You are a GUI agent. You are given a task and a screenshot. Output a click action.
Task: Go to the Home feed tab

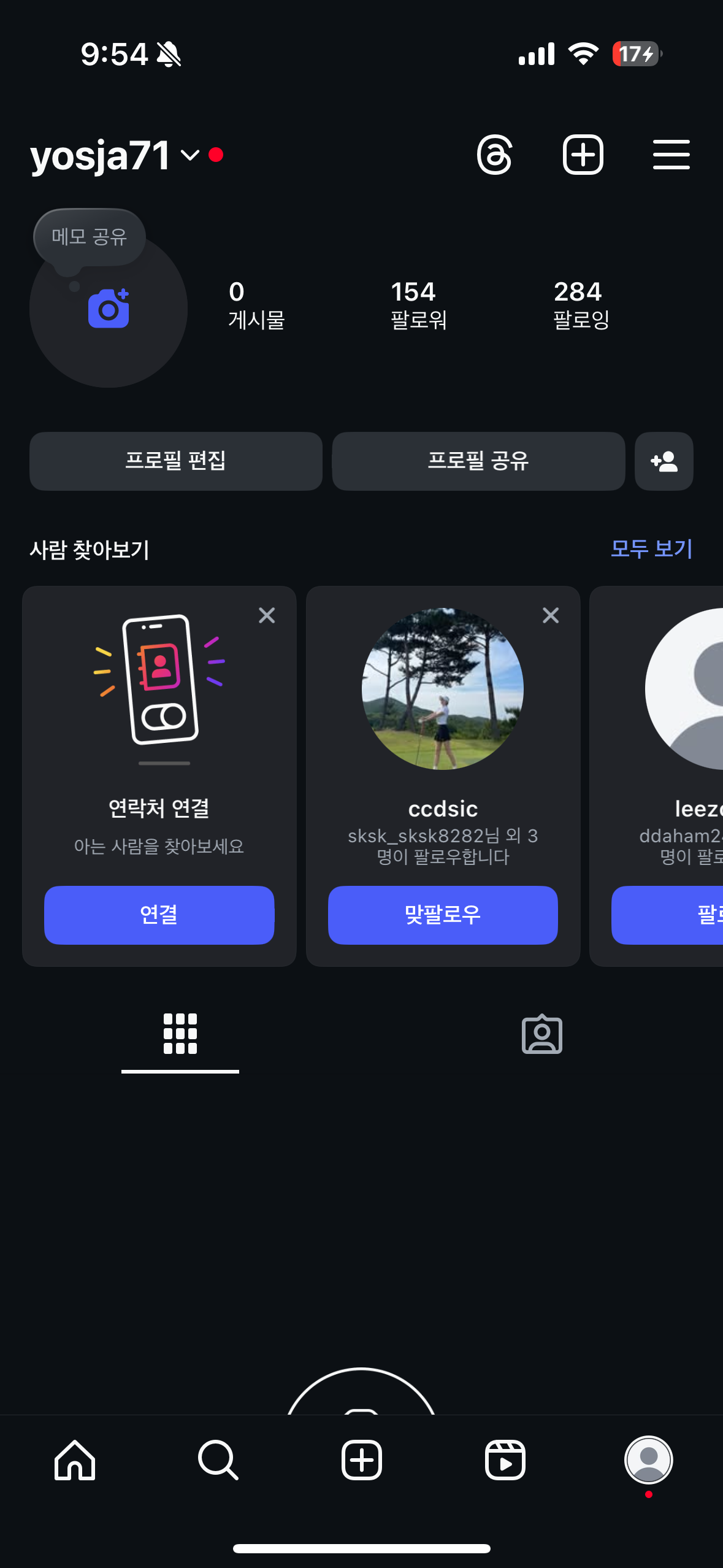75,1460
